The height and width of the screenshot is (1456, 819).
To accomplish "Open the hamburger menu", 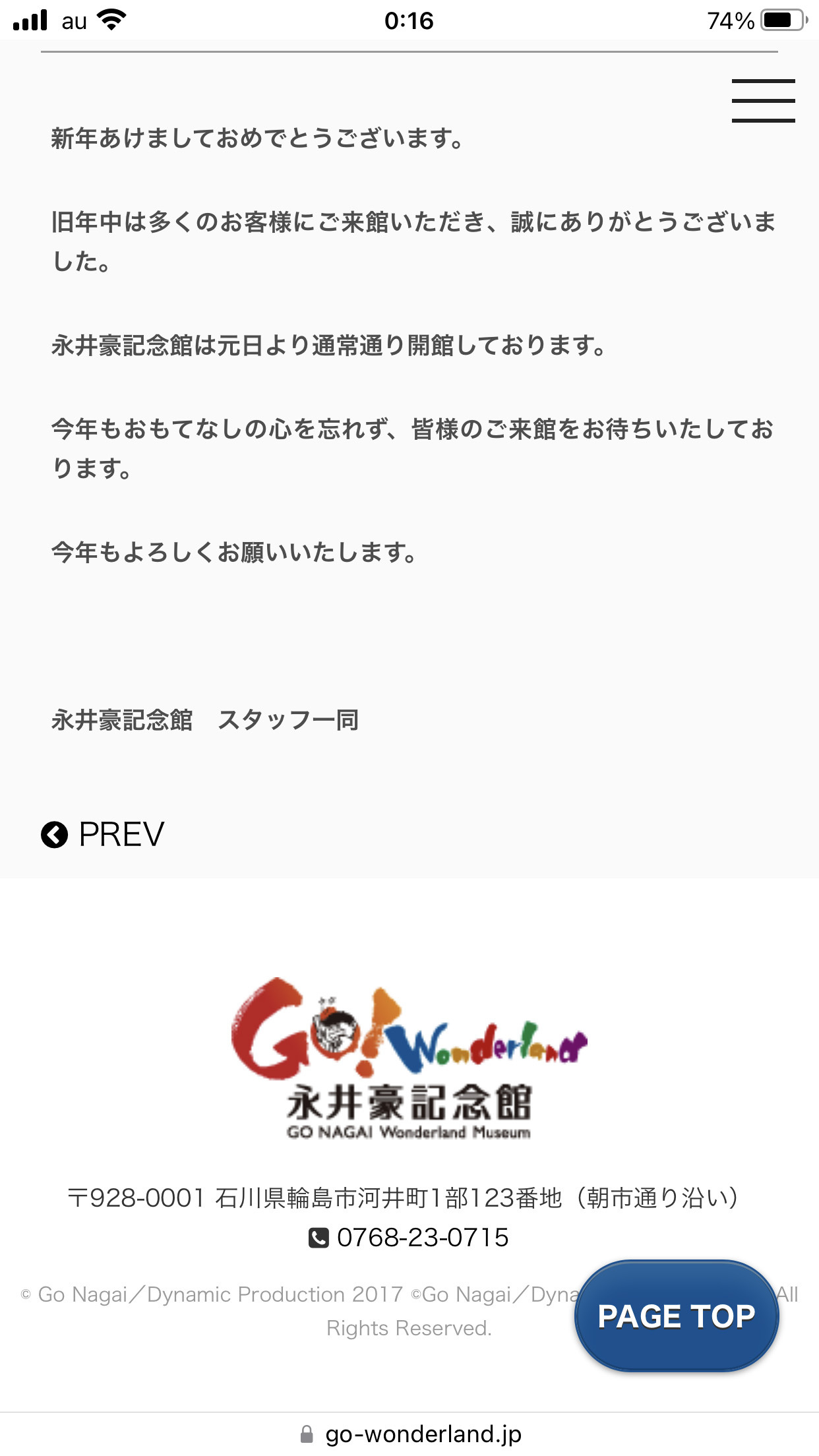I will pos(763,101).
